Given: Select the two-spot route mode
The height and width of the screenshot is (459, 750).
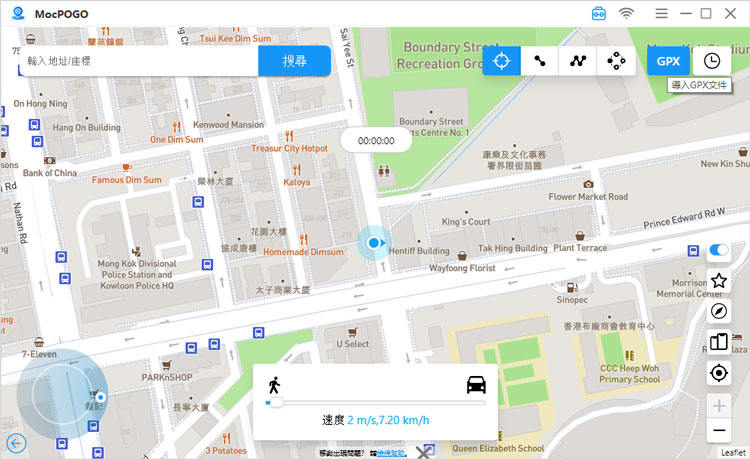Looking at the screenshot, I should pos(540,61).
